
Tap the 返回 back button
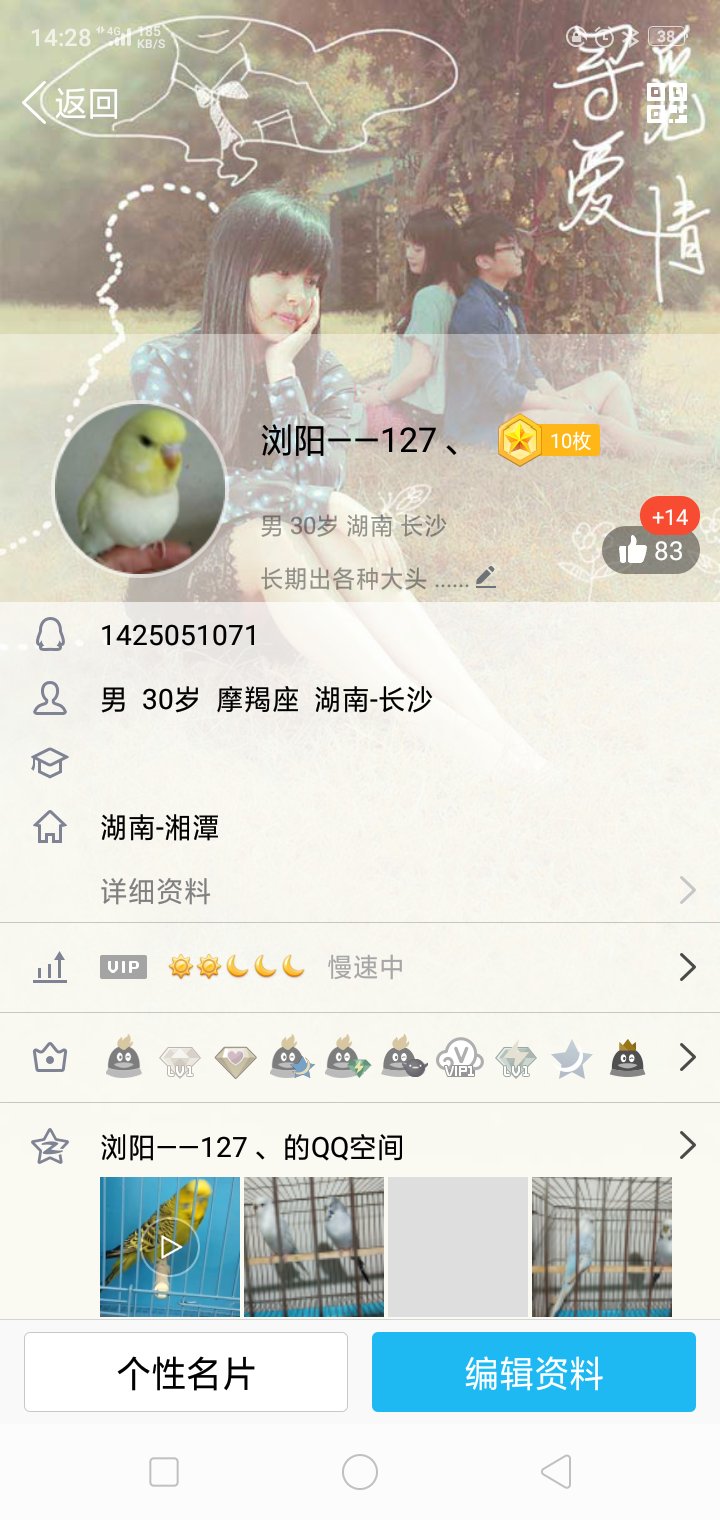(70, 103)
